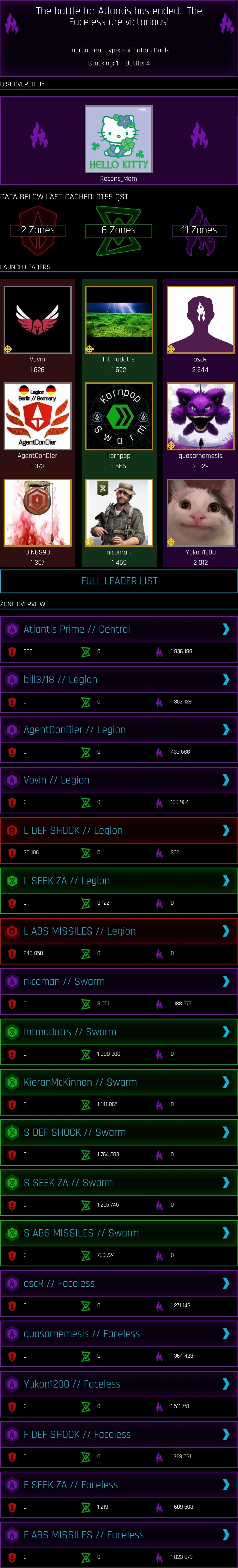Screen dimensions: 238x1568
Task: Expand the F DEF SHOCK // Faceless zone
Action: click(x=226, y=1434)
